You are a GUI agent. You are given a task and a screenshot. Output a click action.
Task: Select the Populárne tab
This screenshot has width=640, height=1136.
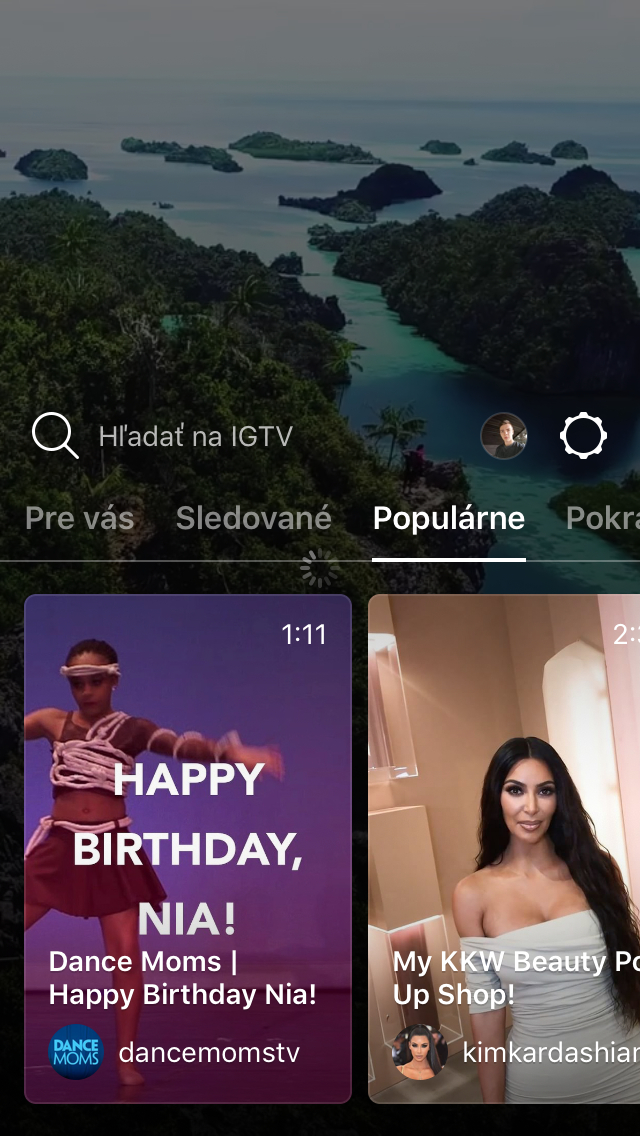(449, 519)
